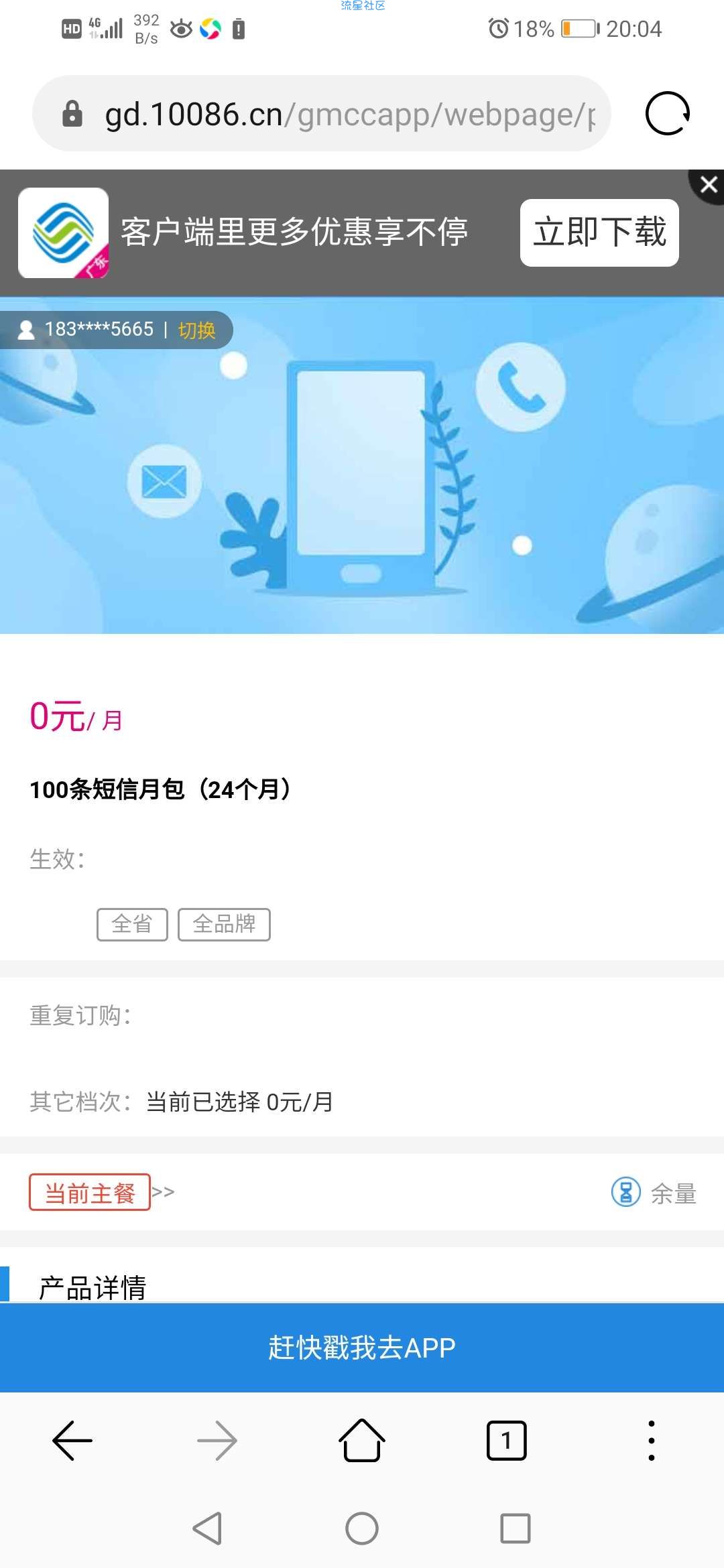The width and height of the screenshot is (724, 1568).
Task: Check 余量 remaining balance
Action: 654,1193
